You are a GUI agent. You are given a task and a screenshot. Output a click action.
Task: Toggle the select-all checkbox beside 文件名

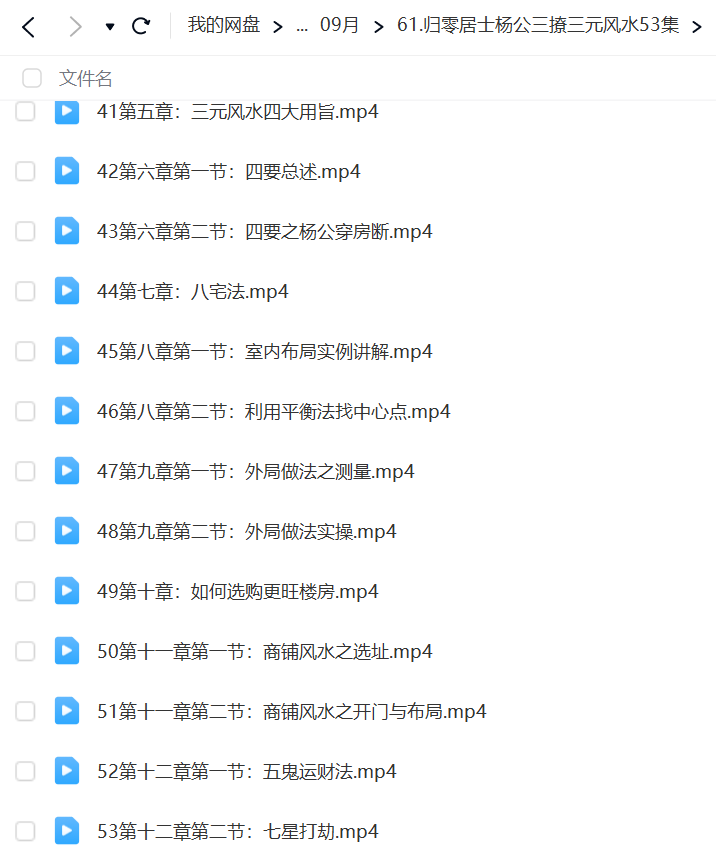coord(32,78)
